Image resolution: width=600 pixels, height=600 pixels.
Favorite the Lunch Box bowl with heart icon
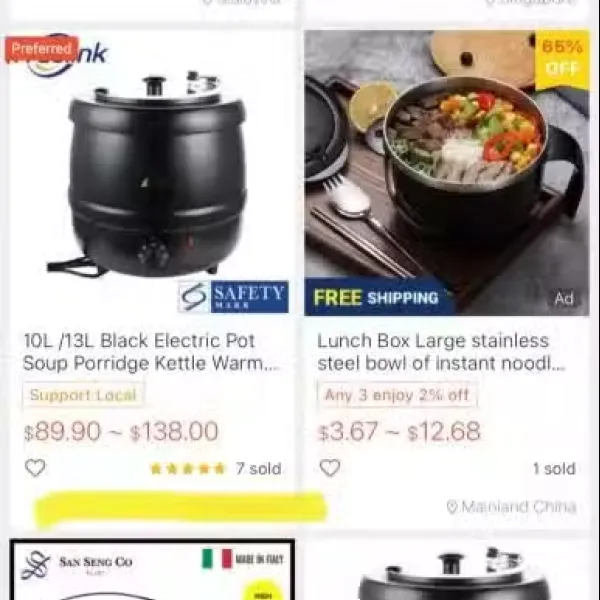(x=330, y=468)
